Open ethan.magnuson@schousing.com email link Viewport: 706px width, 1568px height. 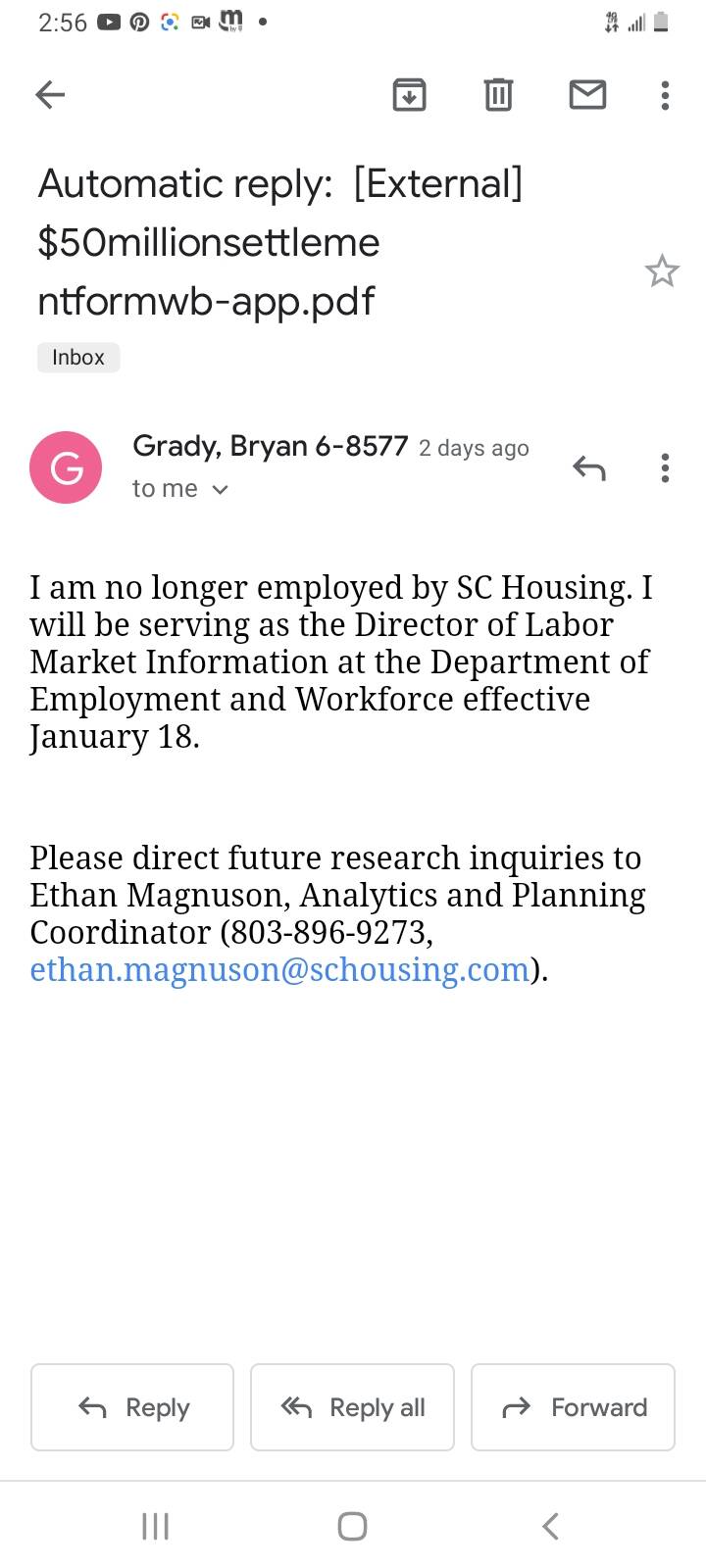click(279, 969)
